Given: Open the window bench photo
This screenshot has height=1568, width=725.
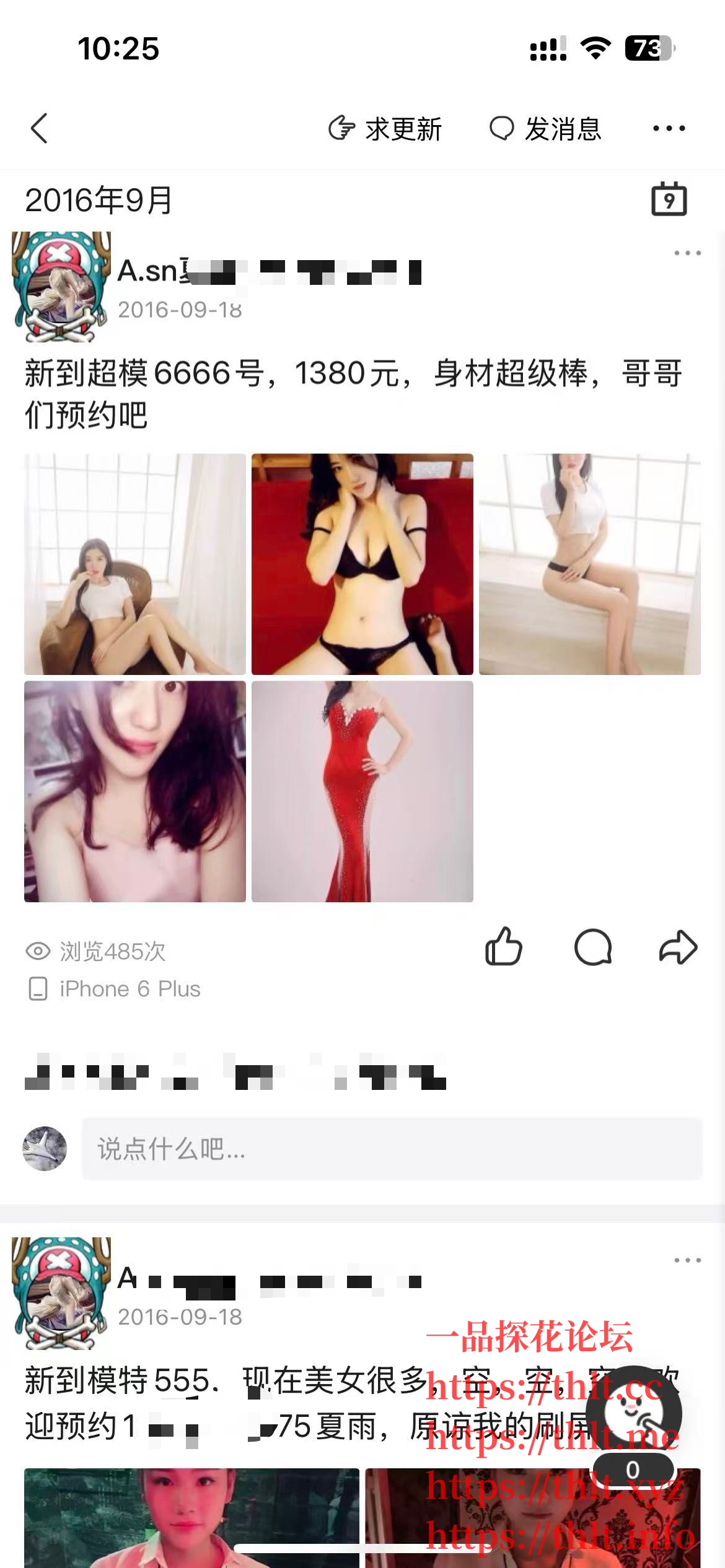Looking at the screenshot, I should point(589,564).
